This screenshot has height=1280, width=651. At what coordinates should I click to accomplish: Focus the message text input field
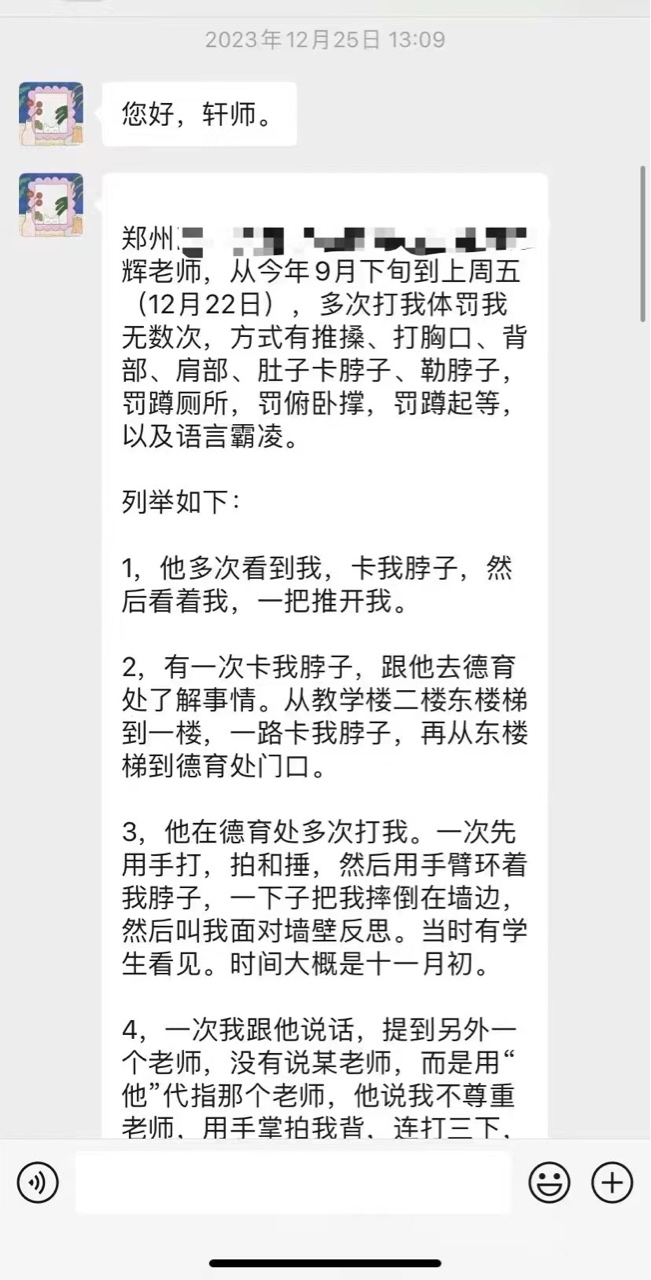click(x=293, y=1183)
